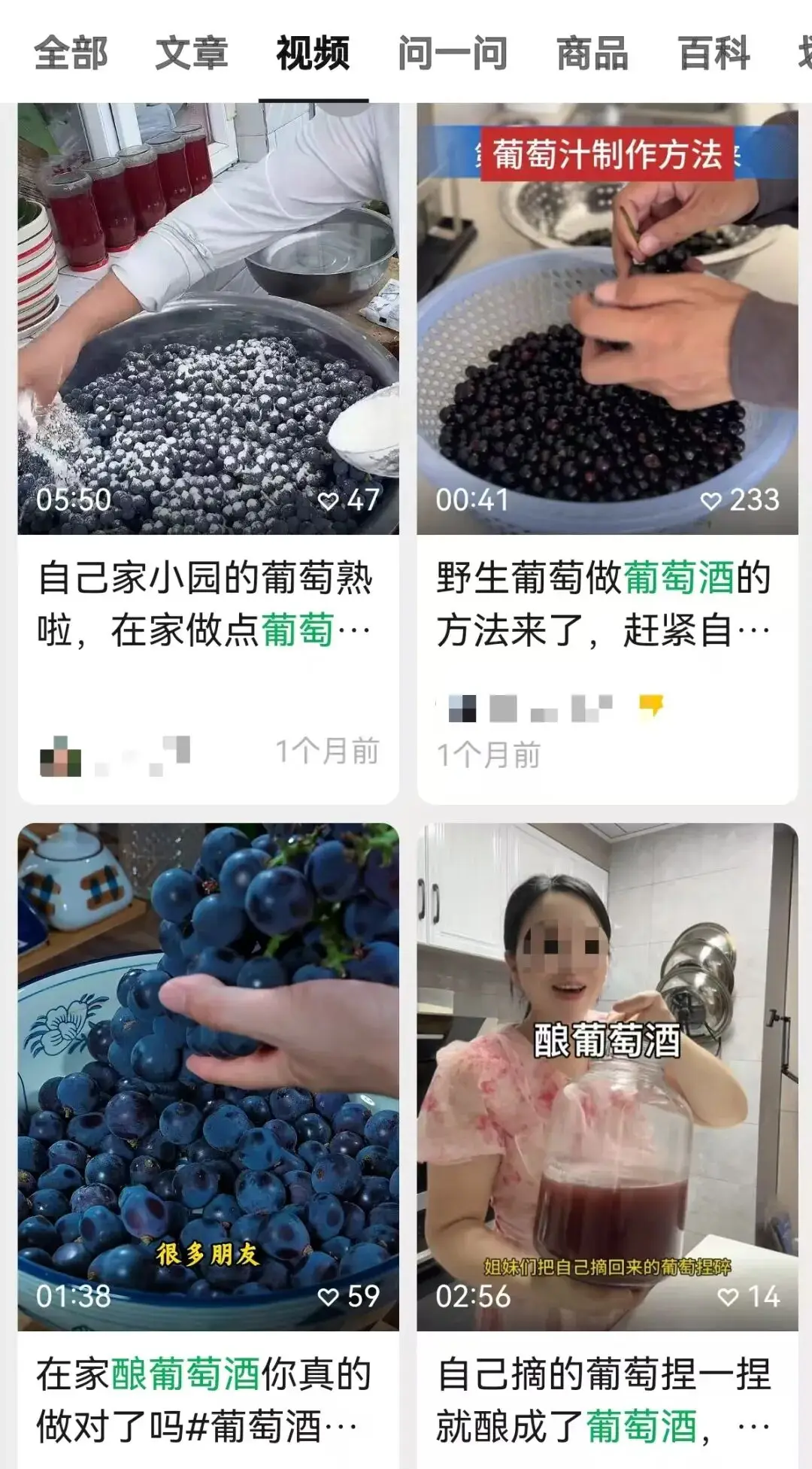Play the 野生葡萄做葡萄酒的方法 video
The image size is (812, 1469).
(x=607, y=320)
